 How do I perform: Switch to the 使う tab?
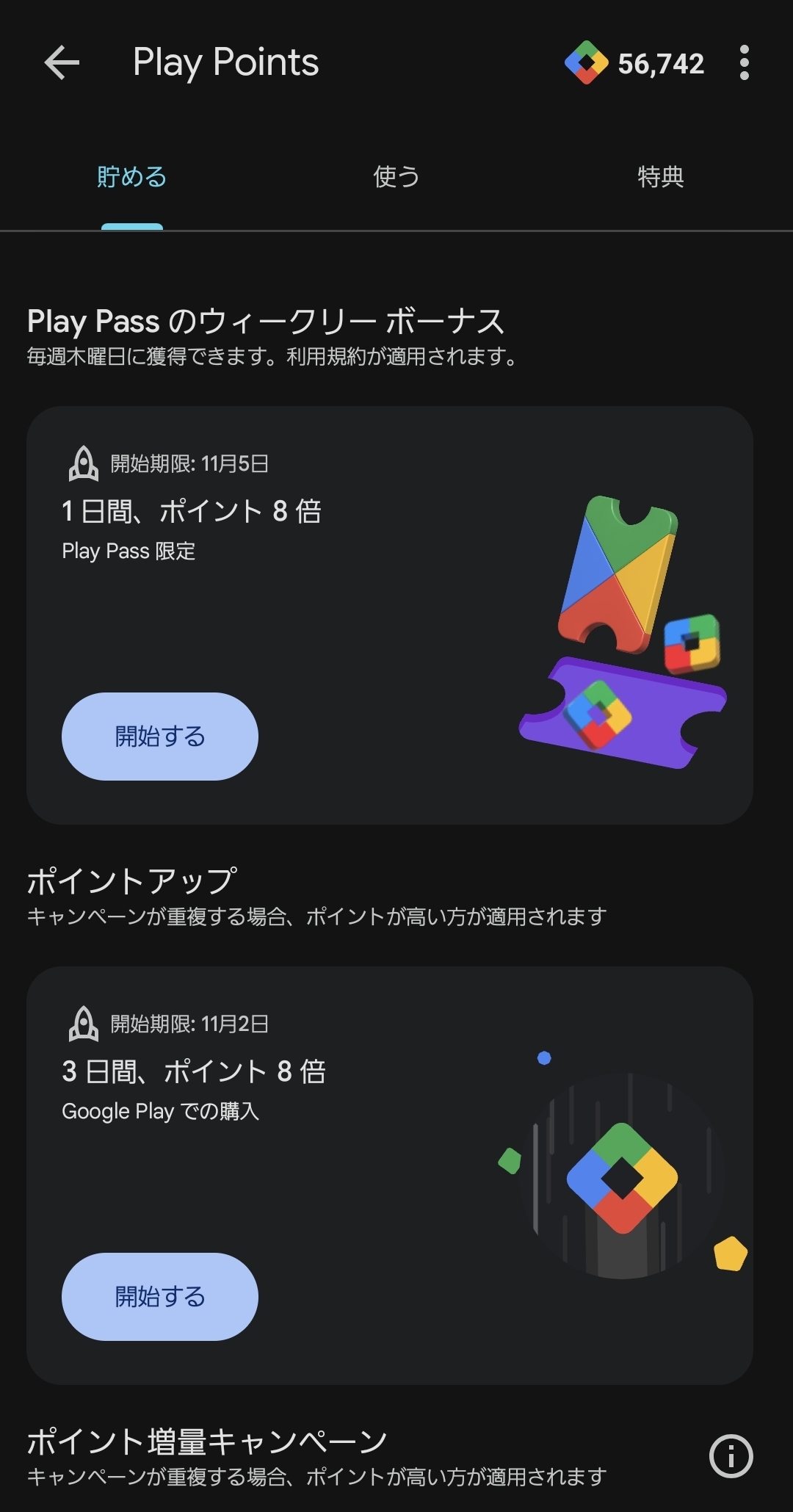(x=396, y=177)
